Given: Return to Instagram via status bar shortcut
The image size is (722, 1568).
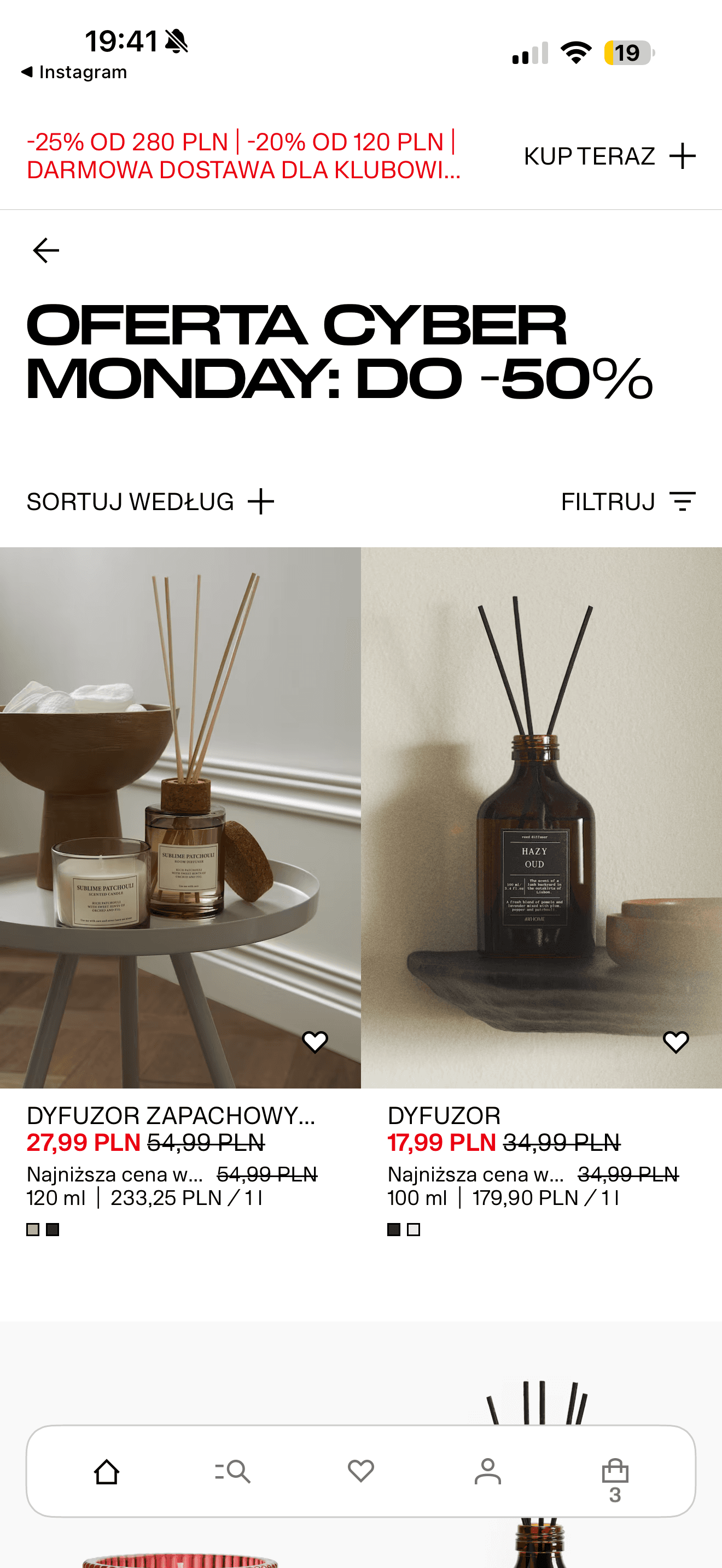Looking at the screenshot, I should pyautogui.click(x=73, y=71).
